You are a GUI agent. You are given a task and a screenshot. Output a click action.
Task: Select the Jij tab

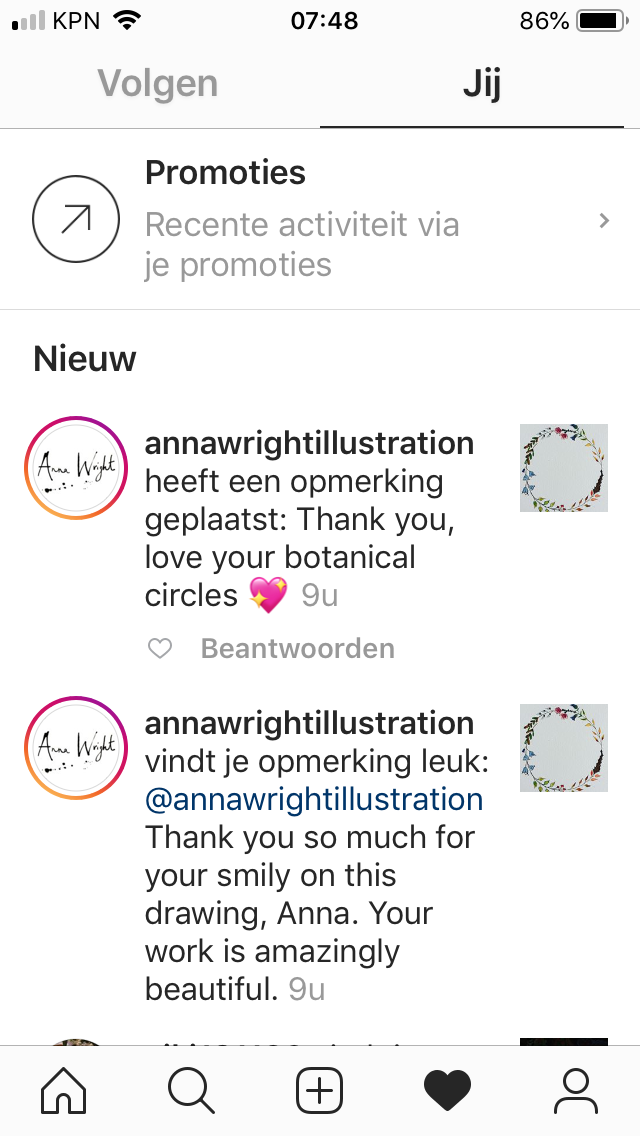coord(481,84)
